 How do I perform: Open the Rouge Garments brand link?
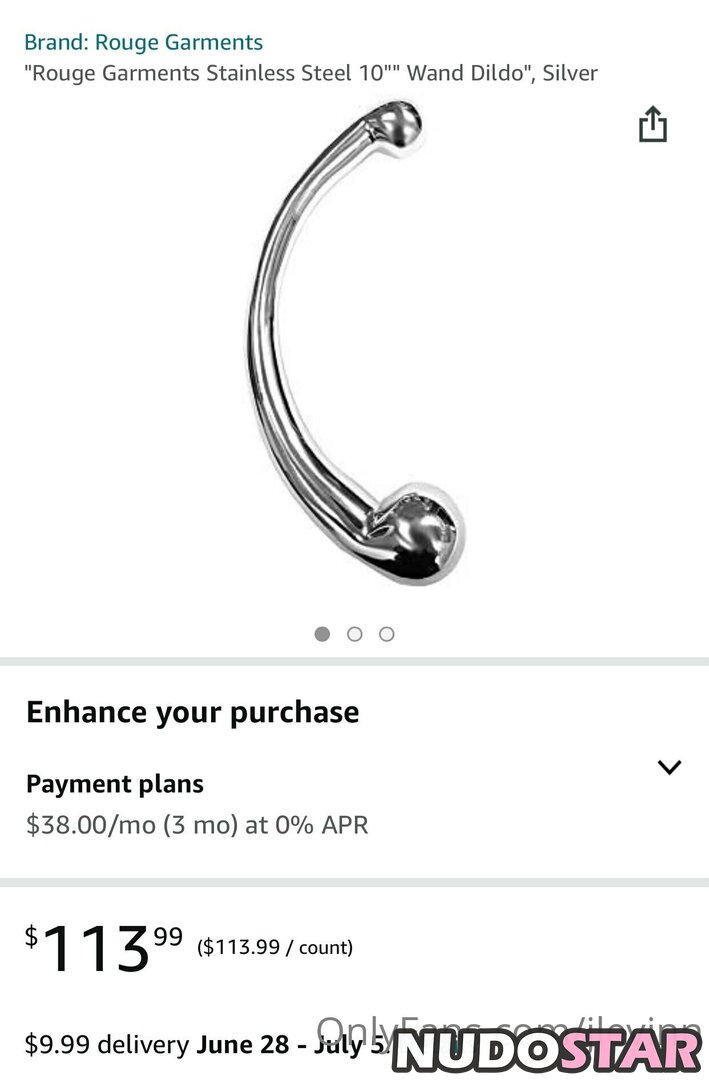tap(143, 42)
